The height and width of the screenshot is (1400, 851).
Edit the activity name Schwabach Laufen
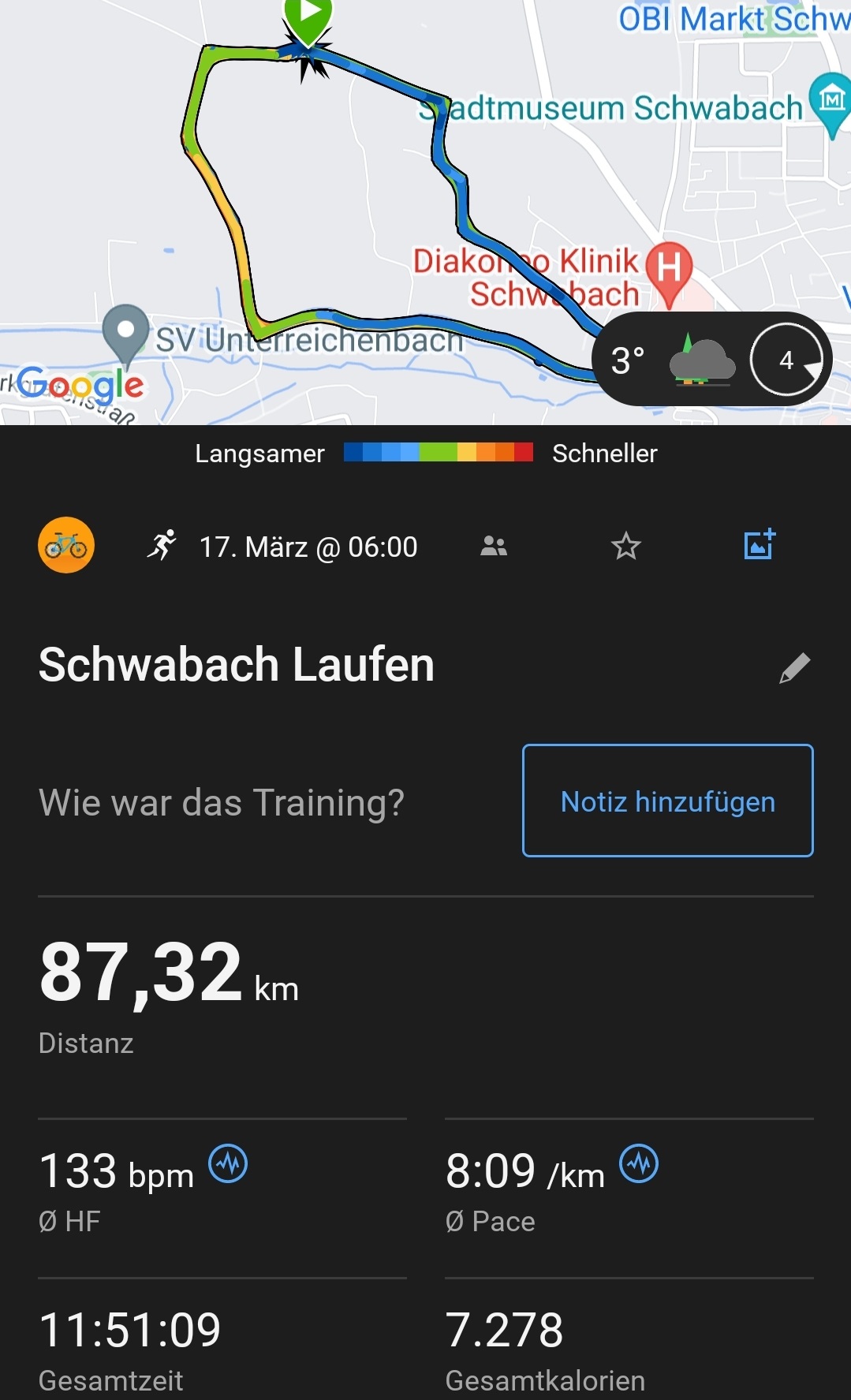click(x=794, y=667)
